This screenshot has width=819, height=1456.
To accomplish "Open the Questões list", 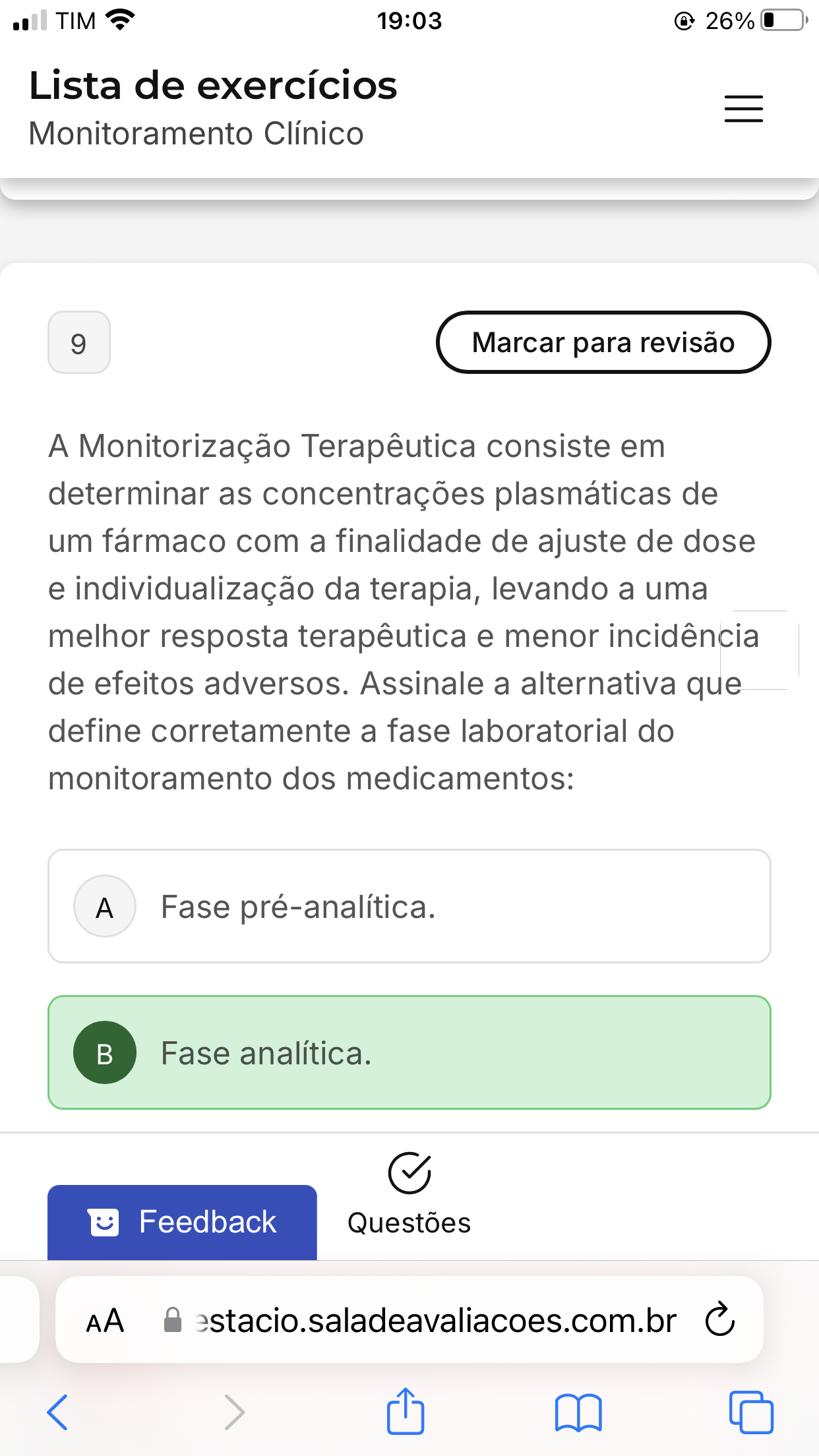I will 409,1194.
